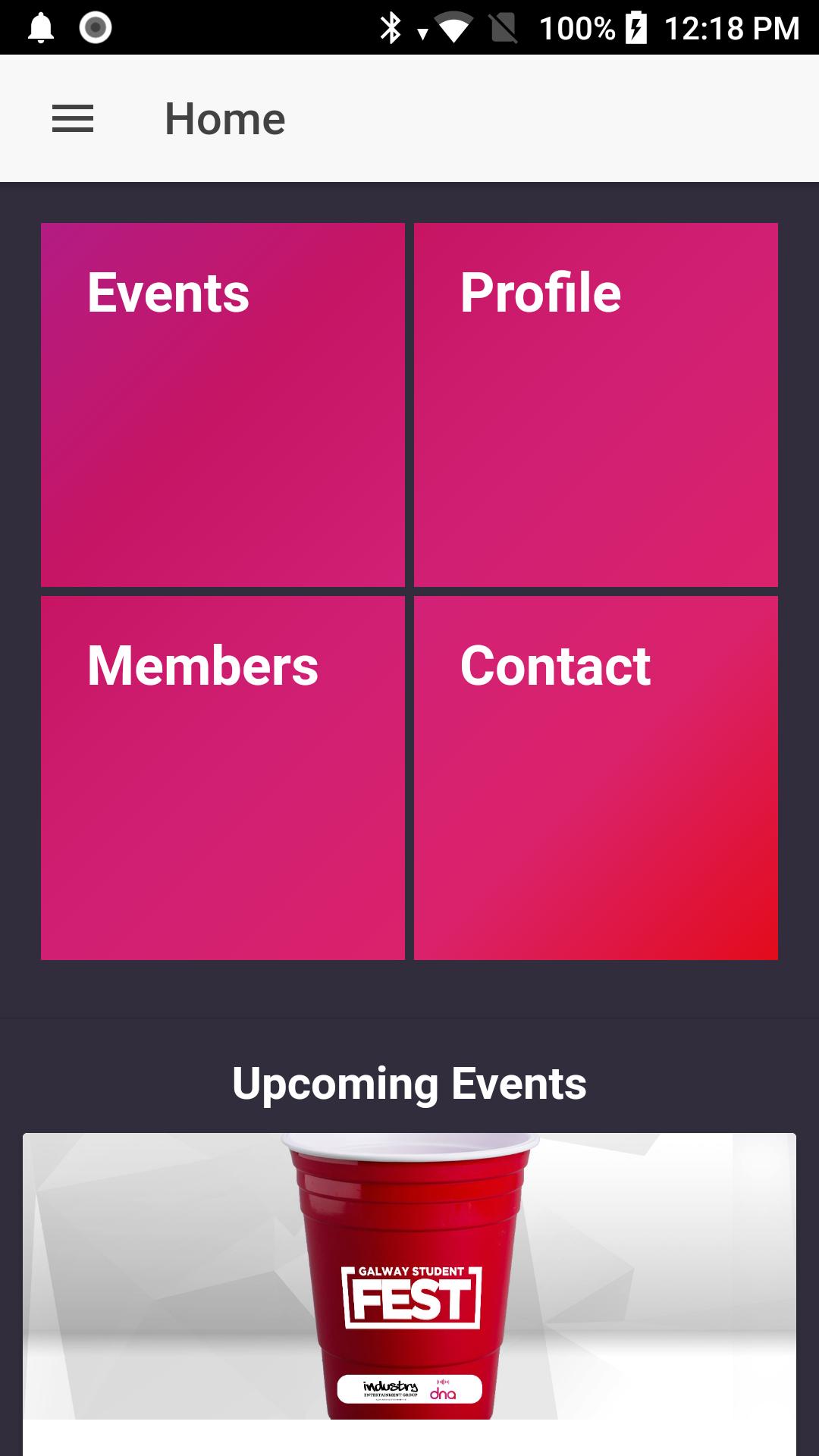This screenshot has height=1456, width=819.
Task: Go to the Profile section
Action: (596, 404)
